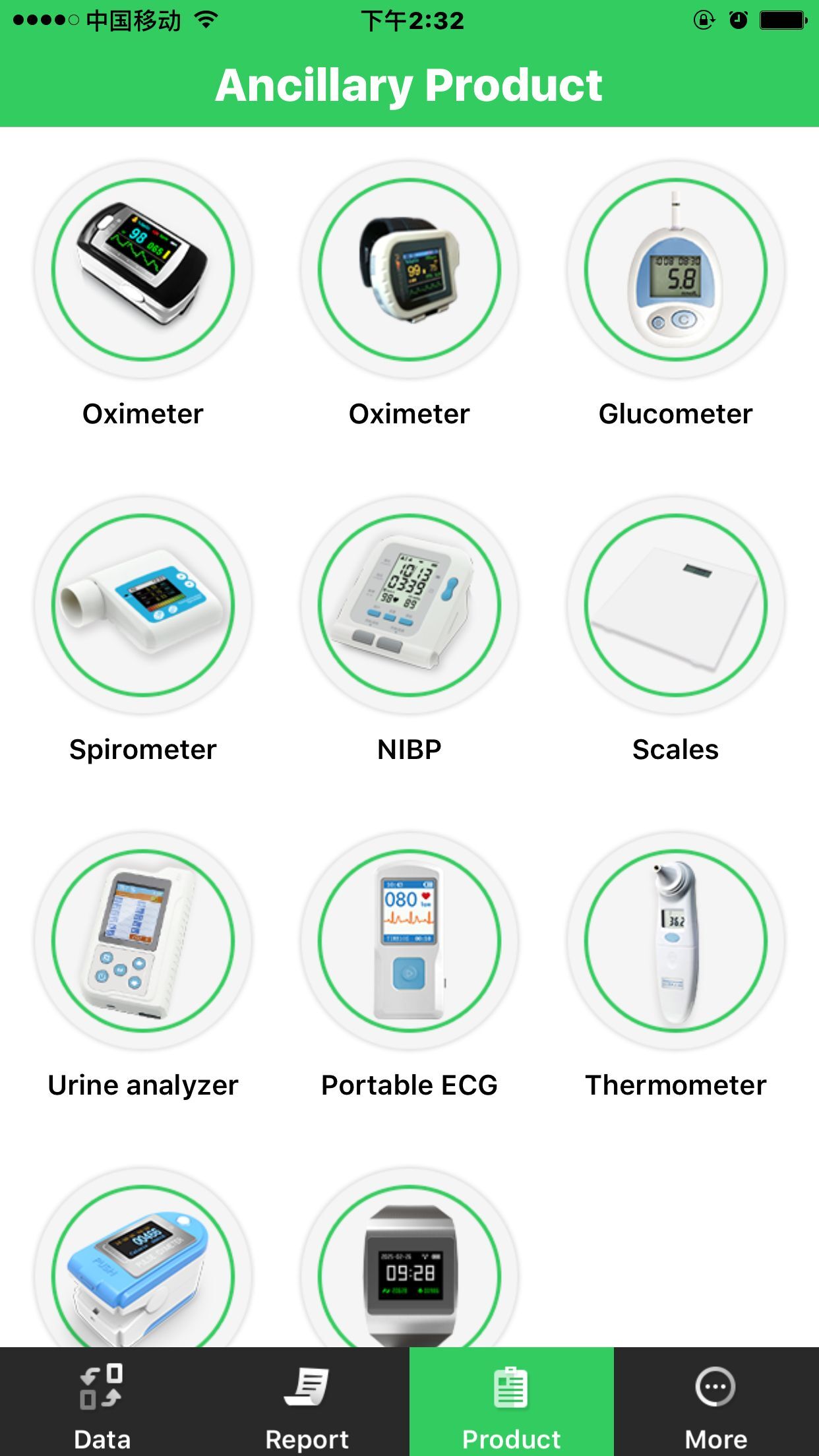Select the Product tab
The image size is (819, 1456).
tap(511, 1402)
